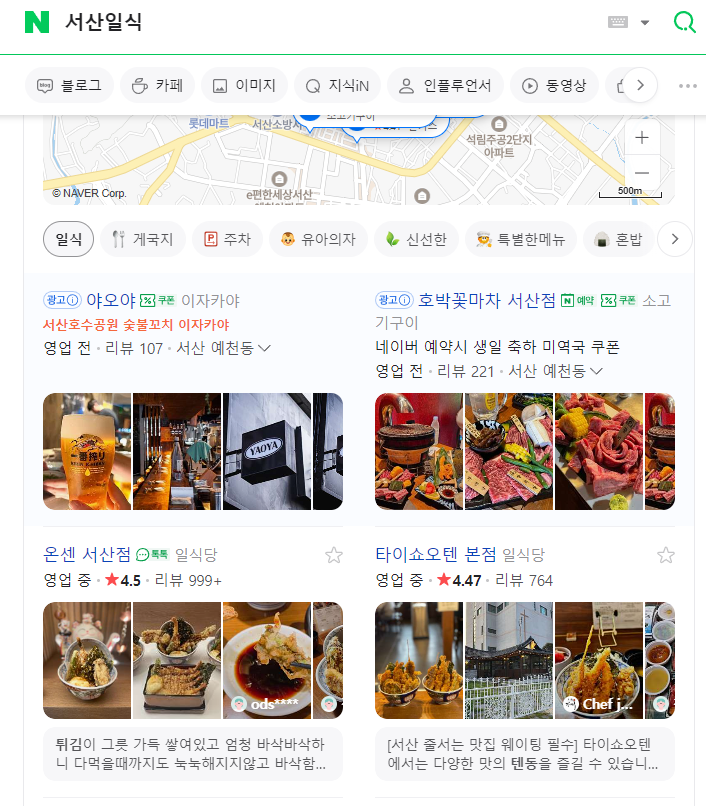Save 온센 서산점 with the star

pyautogui.click(x=334, y=555)
